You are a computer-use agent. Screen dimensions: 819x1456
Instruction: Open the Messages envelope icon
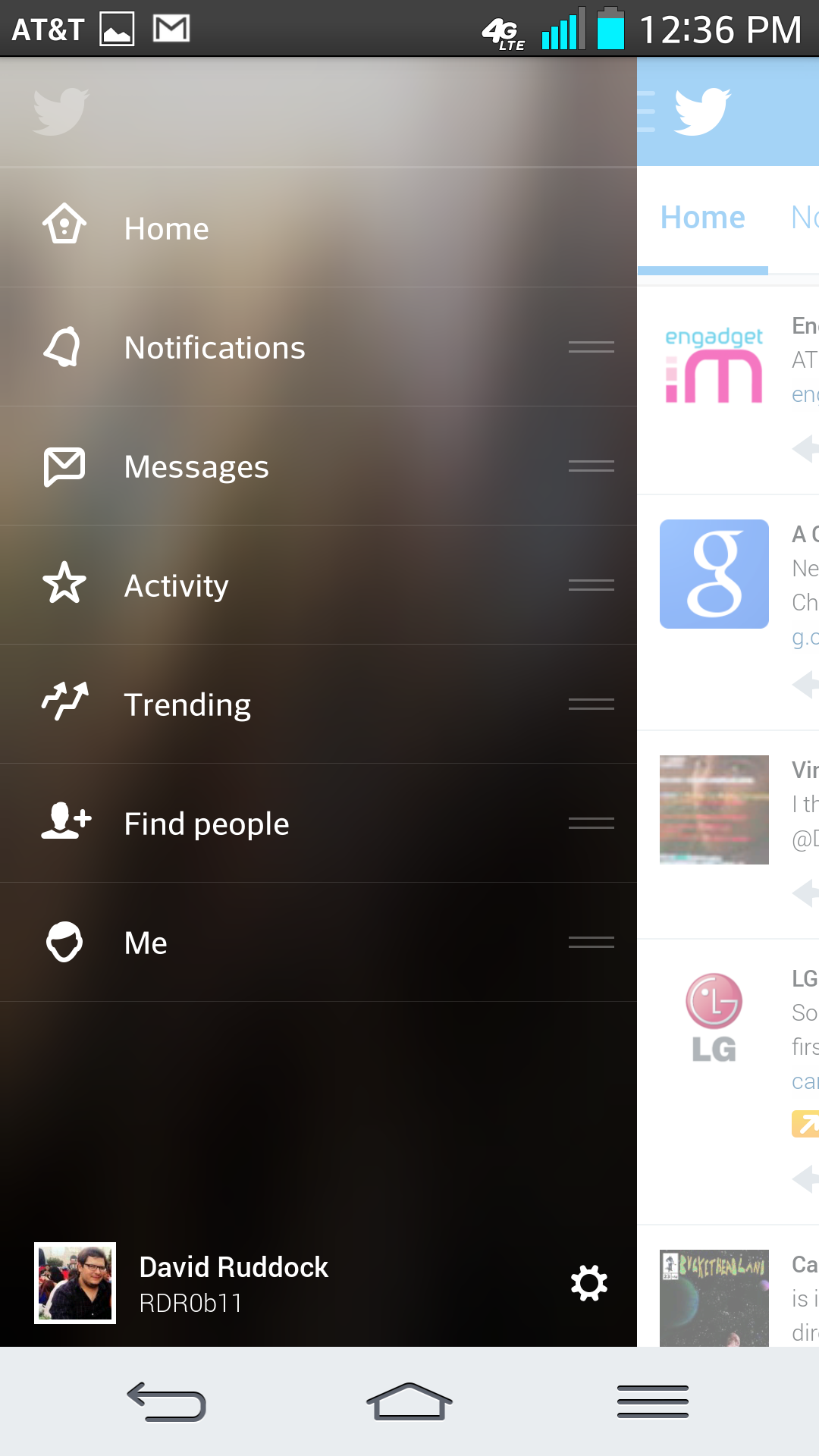(x=64, y=466)
